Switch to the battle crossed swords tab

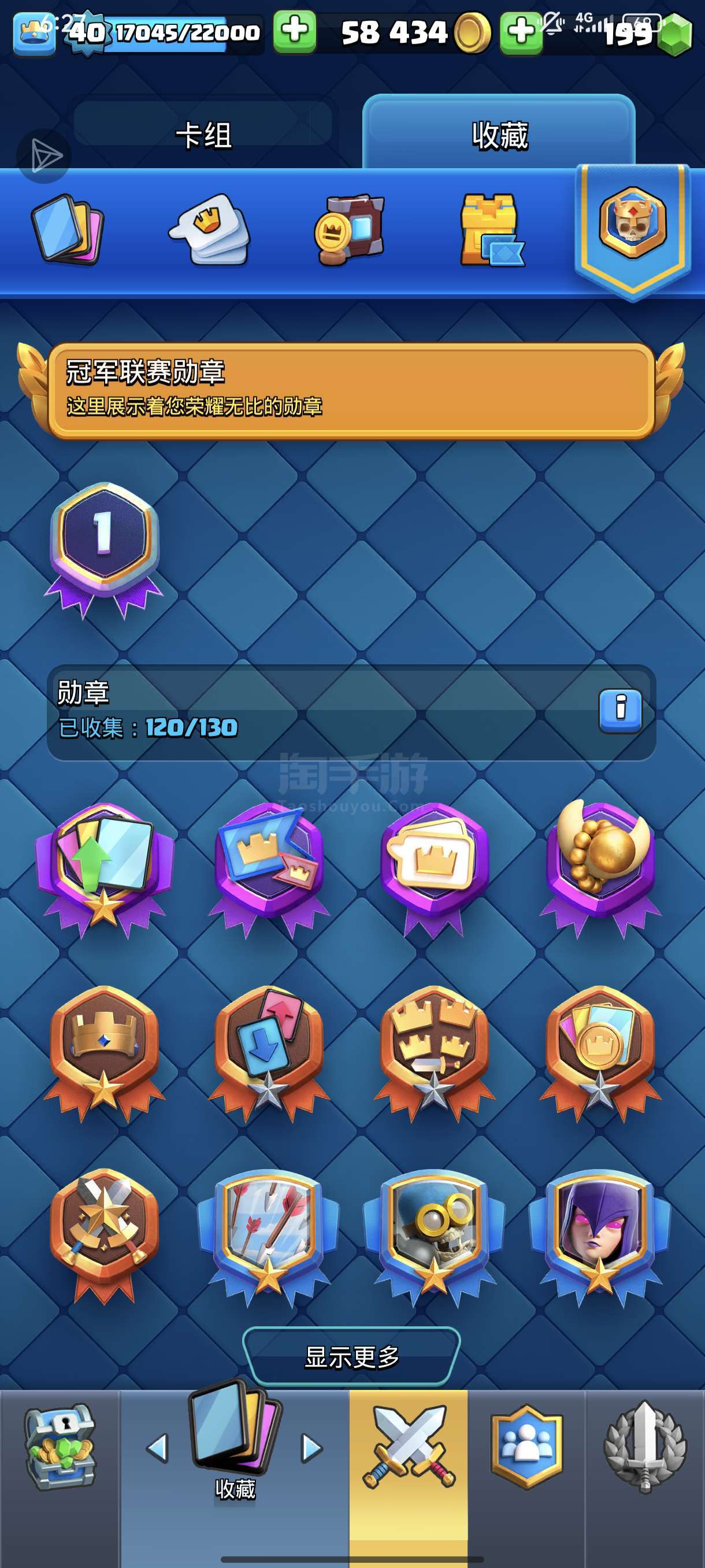click(408, 1448)
